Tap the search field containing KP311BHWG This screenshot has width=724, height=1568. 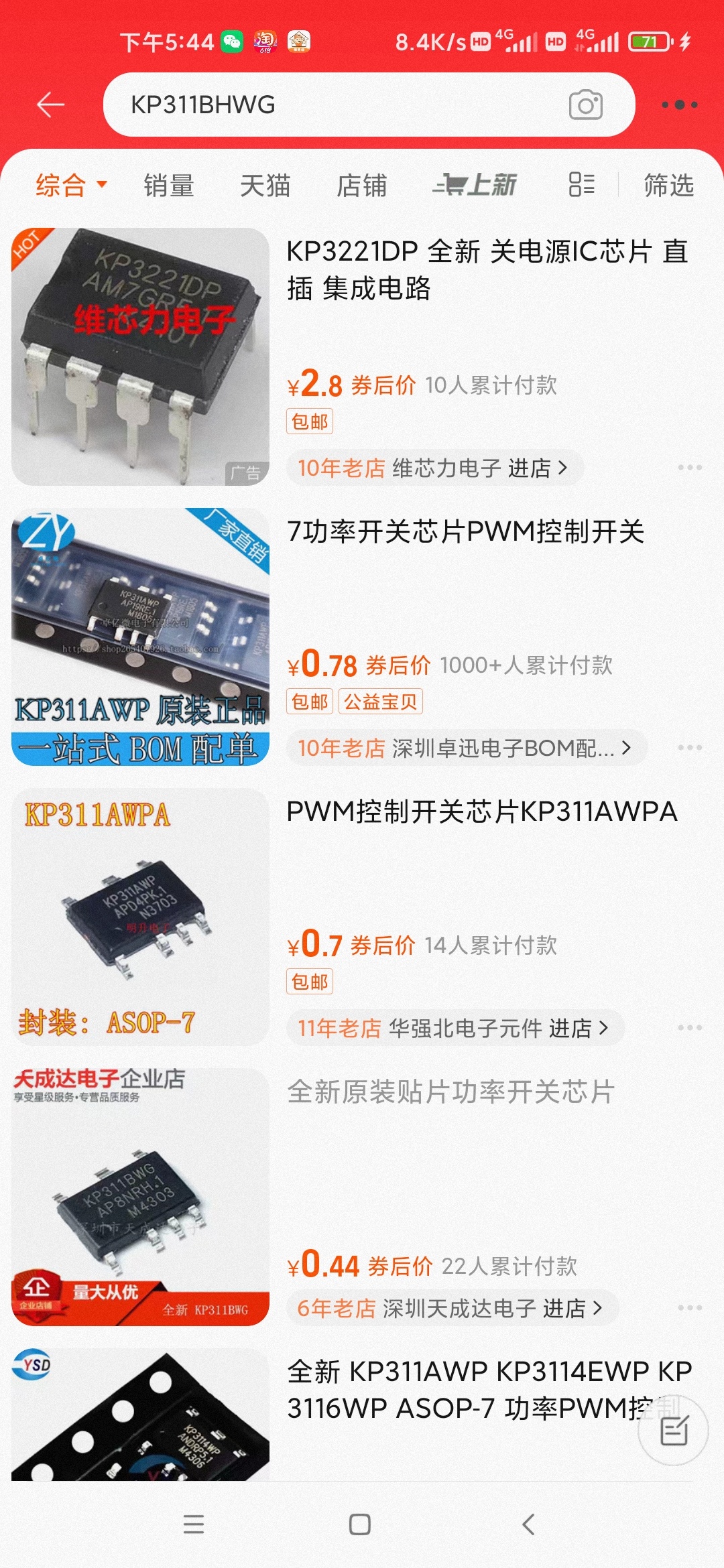[335, 105]
